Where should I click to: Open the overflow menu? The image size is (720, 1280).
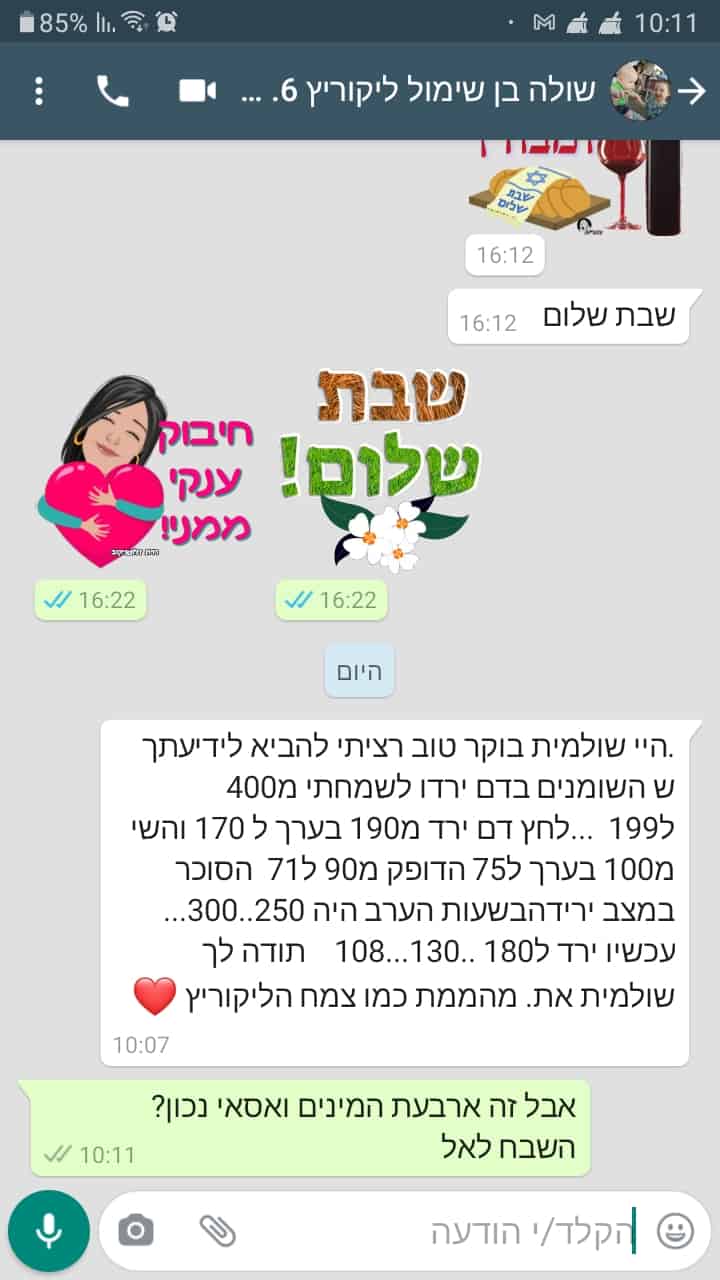click(x=39, y=91)
